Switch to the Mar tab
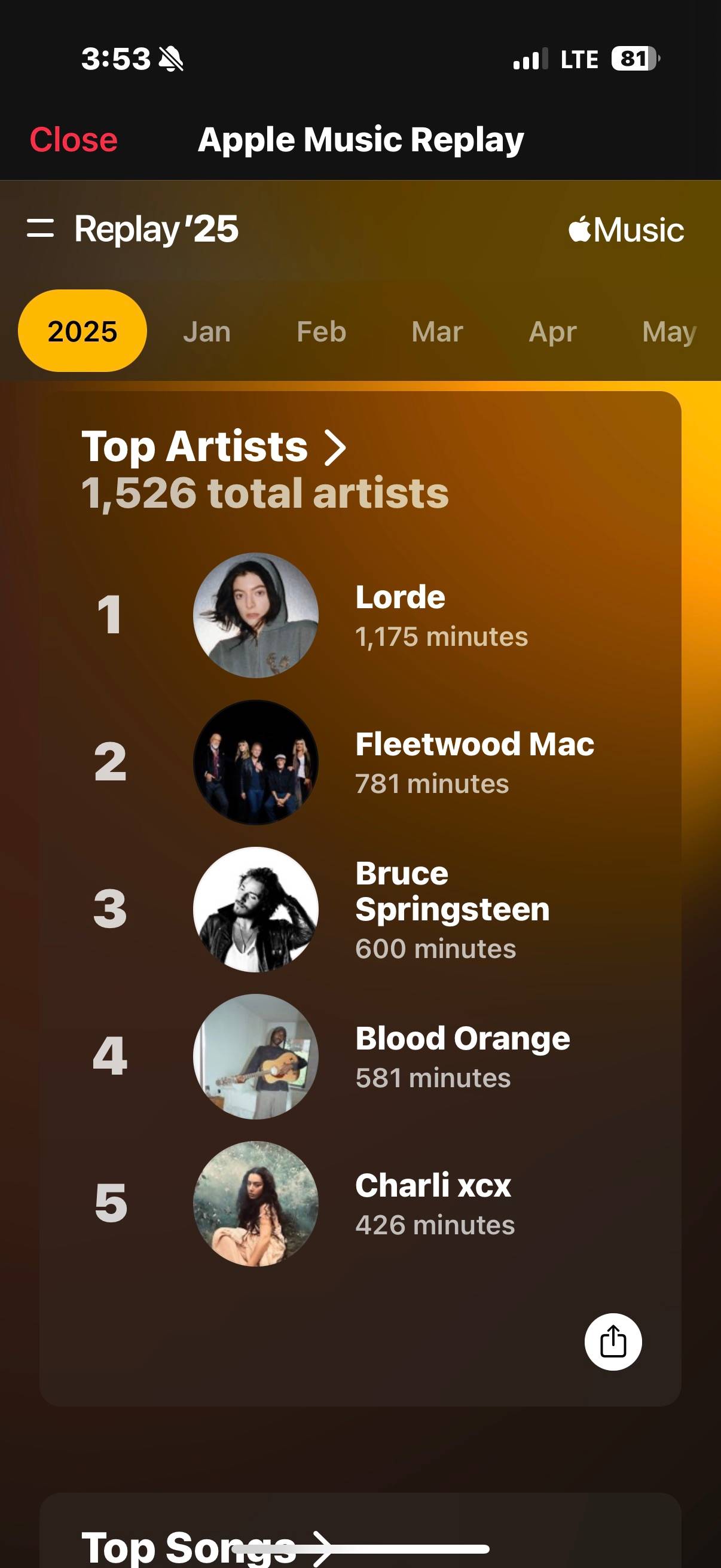The image size is (721, 1568). pyautogui.click(x=437, y=332)
